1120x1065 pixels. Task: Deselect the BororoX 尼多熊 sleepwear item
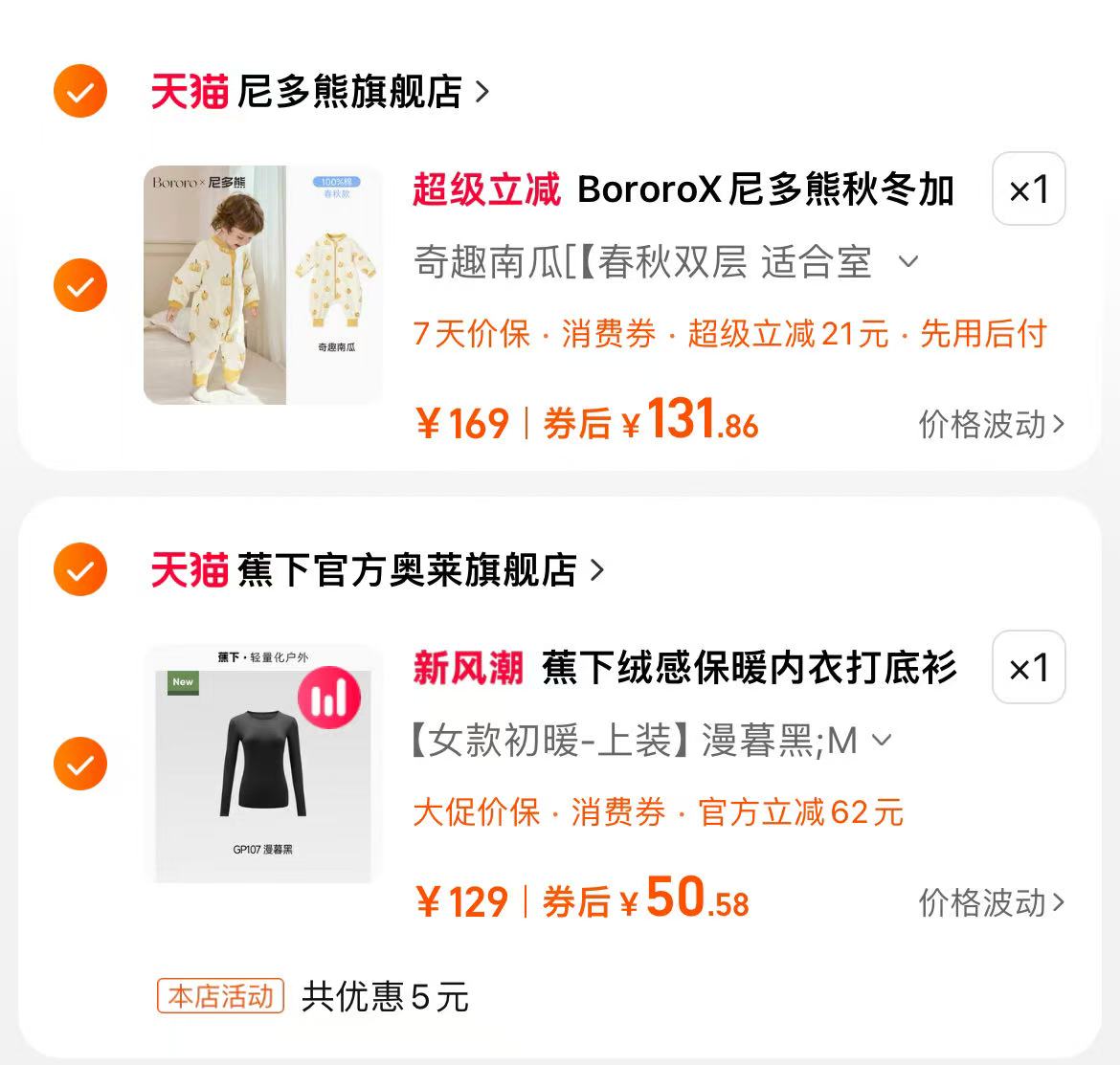pyautogui.click(x=80, y=285)
